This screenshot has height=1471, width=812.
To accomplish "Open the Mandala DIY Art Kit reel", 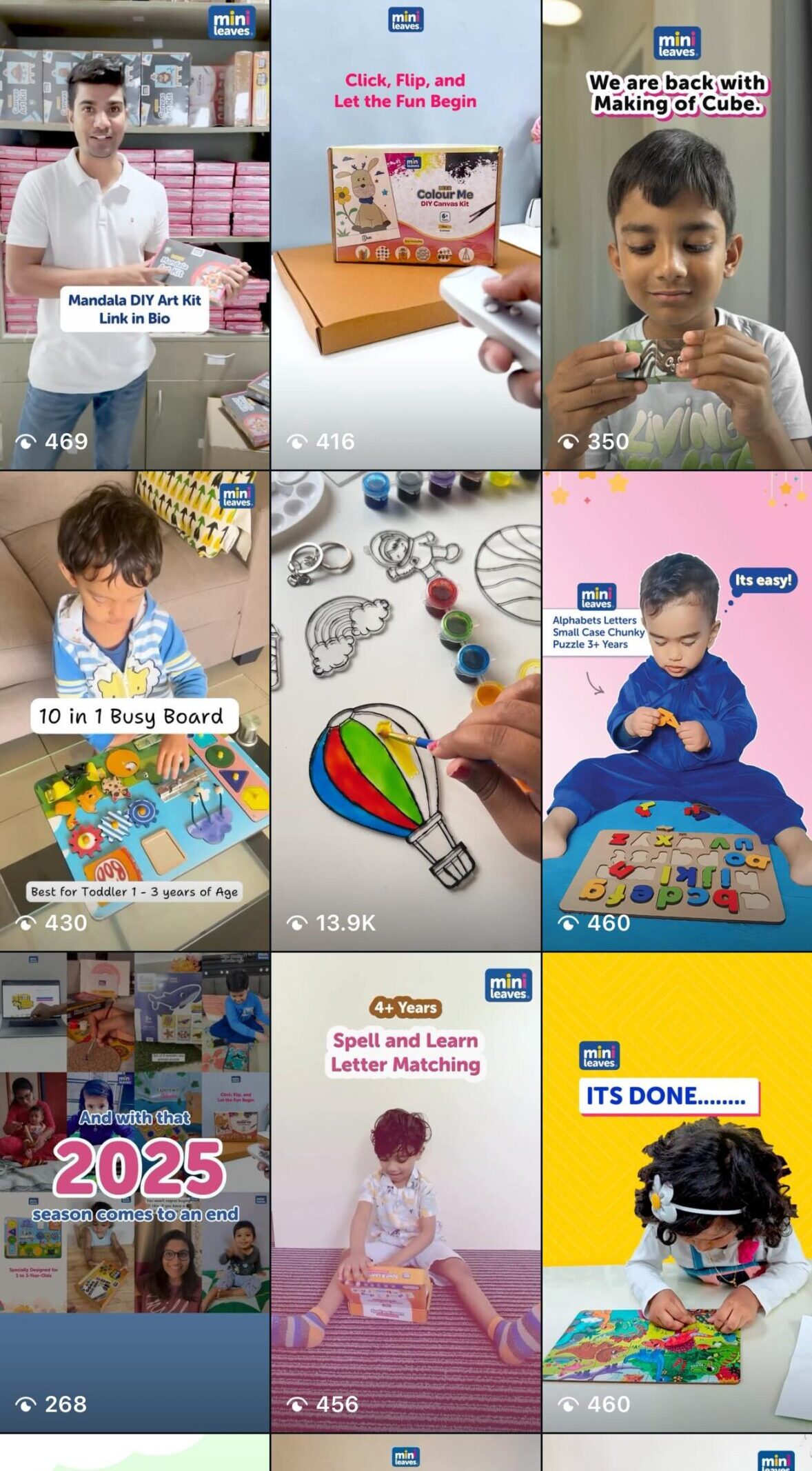I will 134,234.
